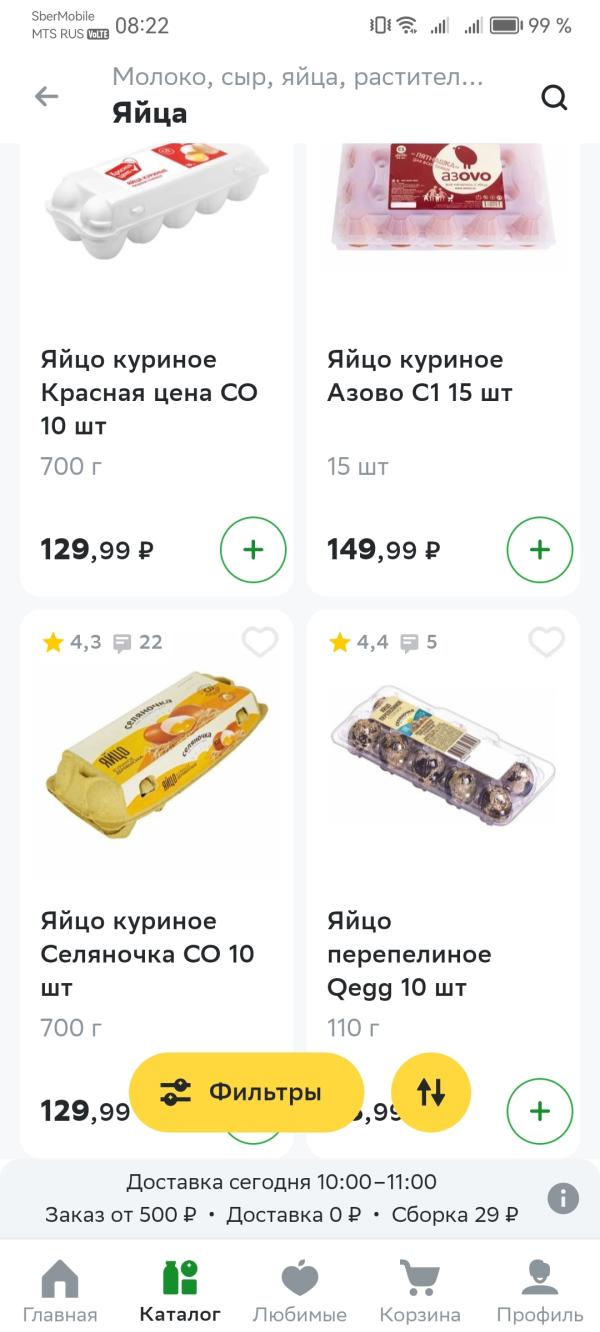Favorite the Qegg quail eggs
600x1332 pixels.
pos(546,642)
